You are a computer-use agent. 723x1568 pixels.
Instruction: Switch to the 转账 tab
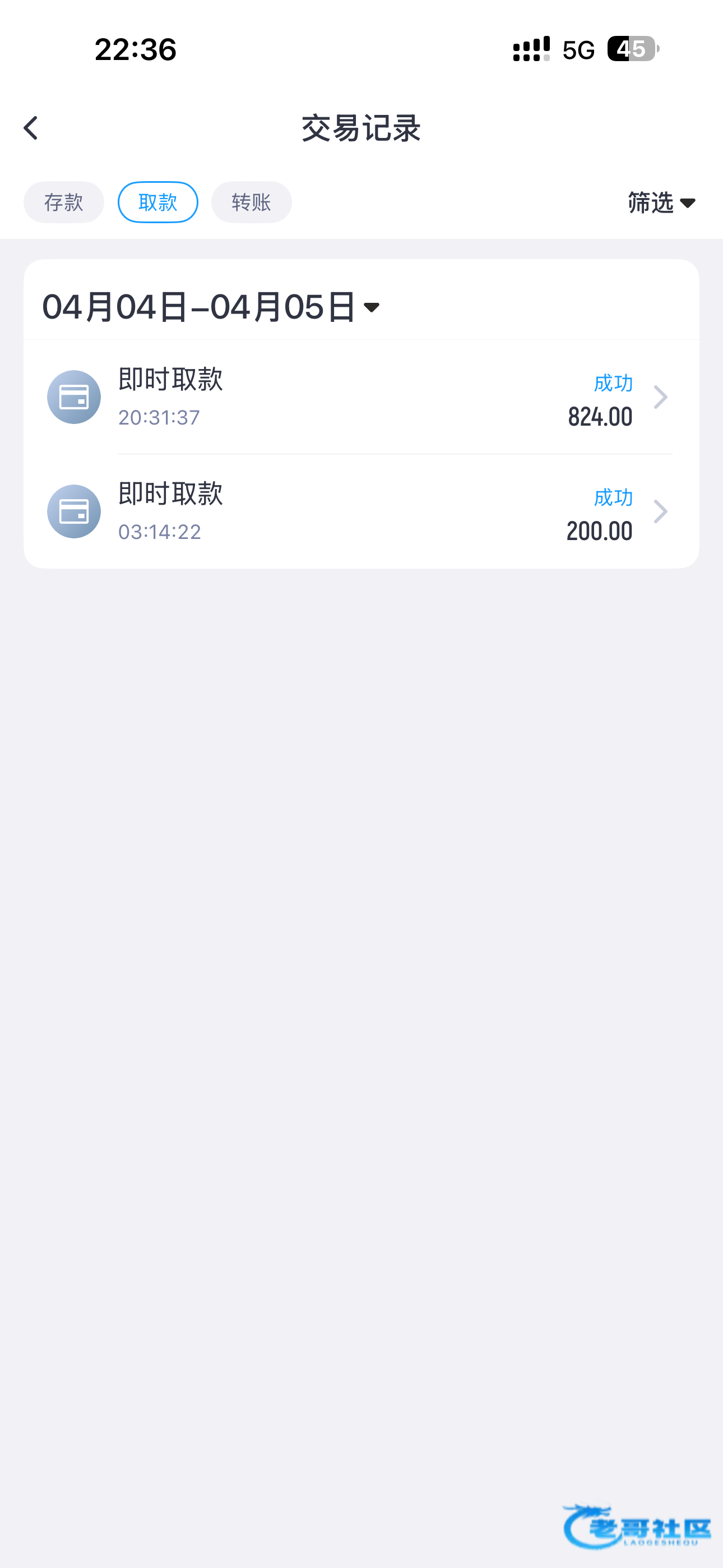251,202
